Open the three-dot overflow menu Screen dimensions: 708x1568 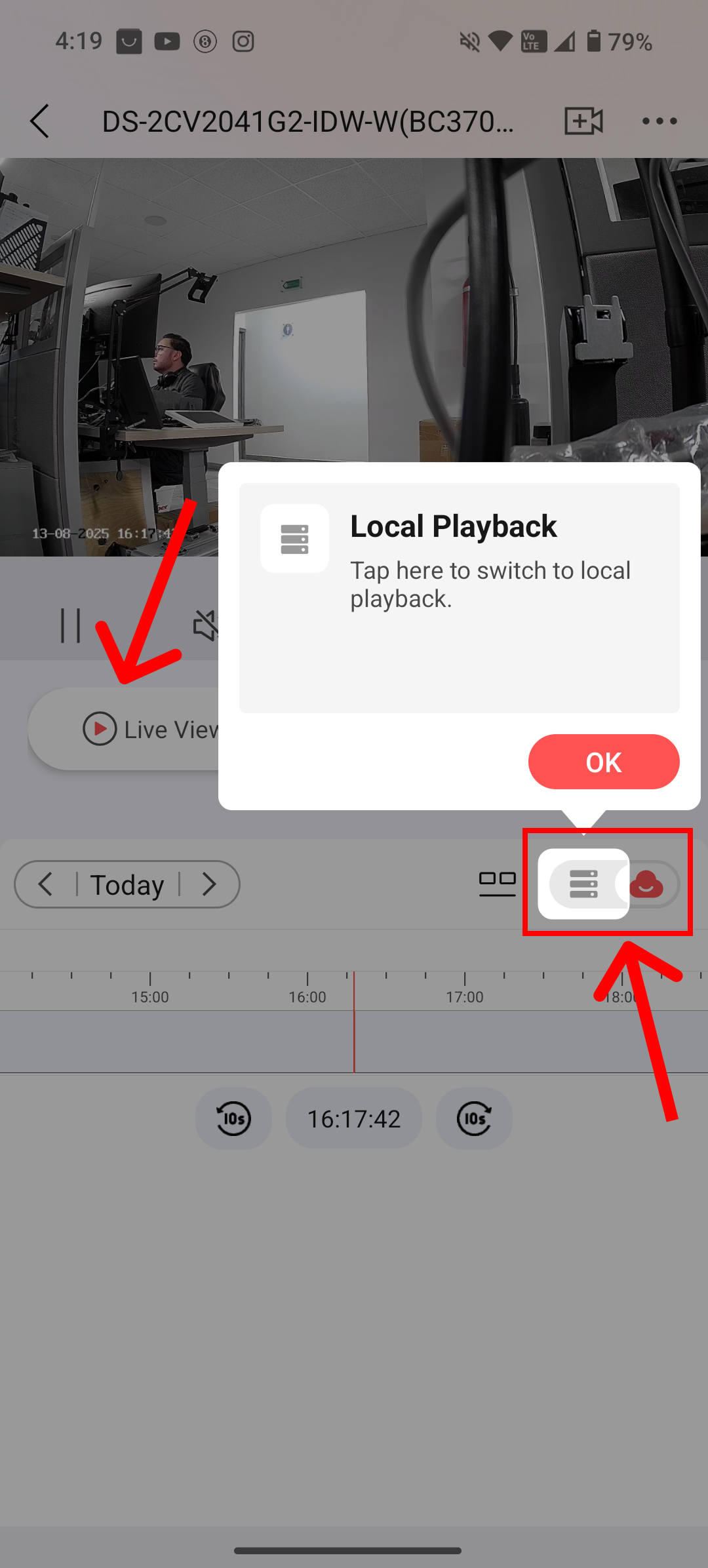[659, 121]
